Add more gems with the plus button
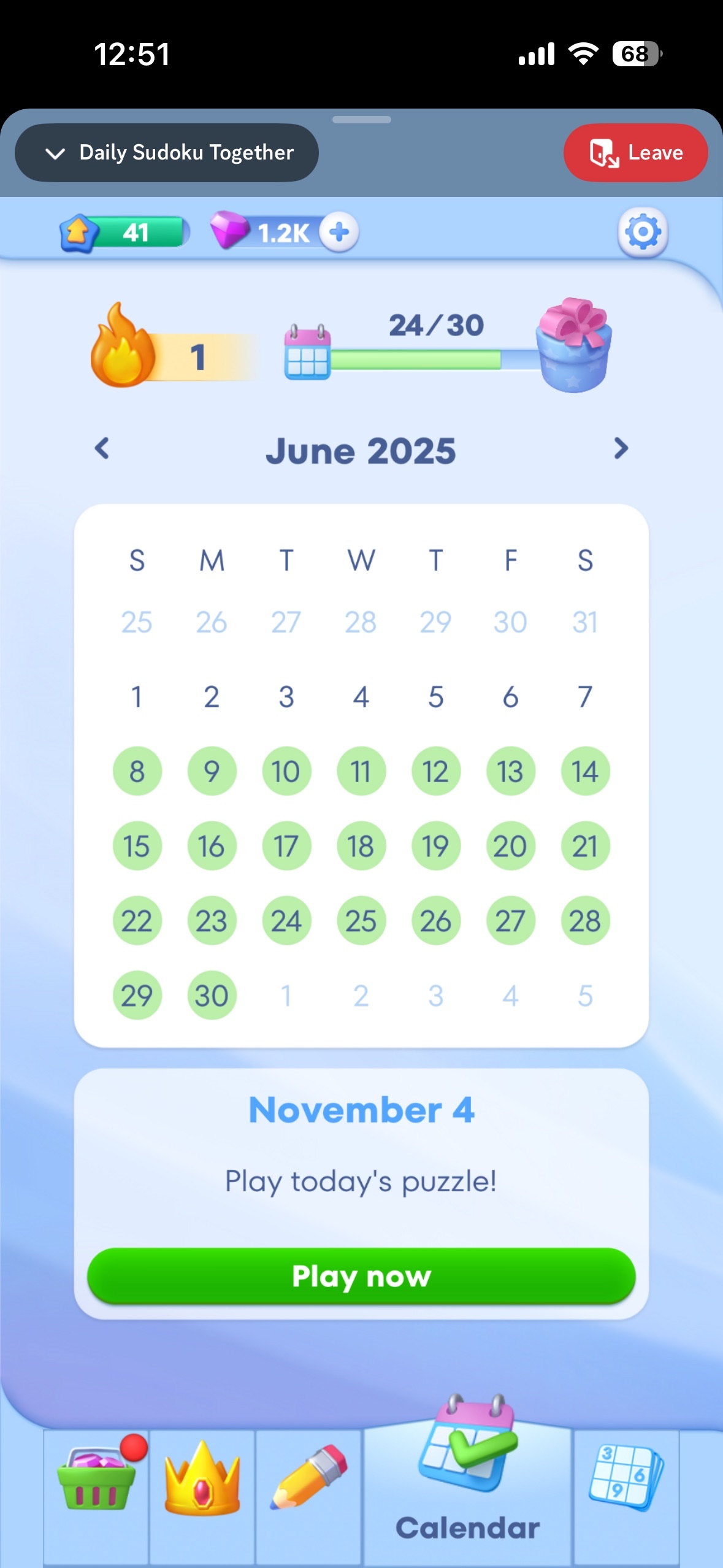 339,233
